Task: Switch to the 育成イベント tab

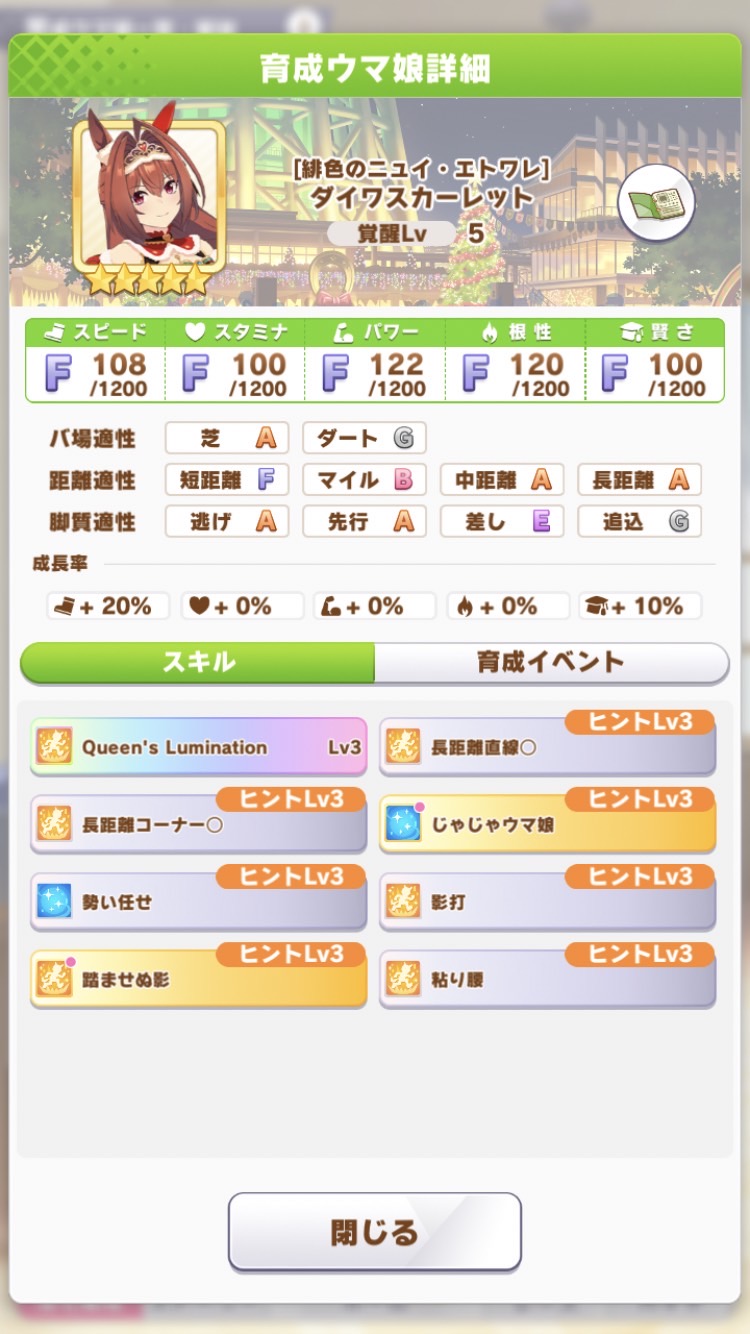Action: [551, 662]
